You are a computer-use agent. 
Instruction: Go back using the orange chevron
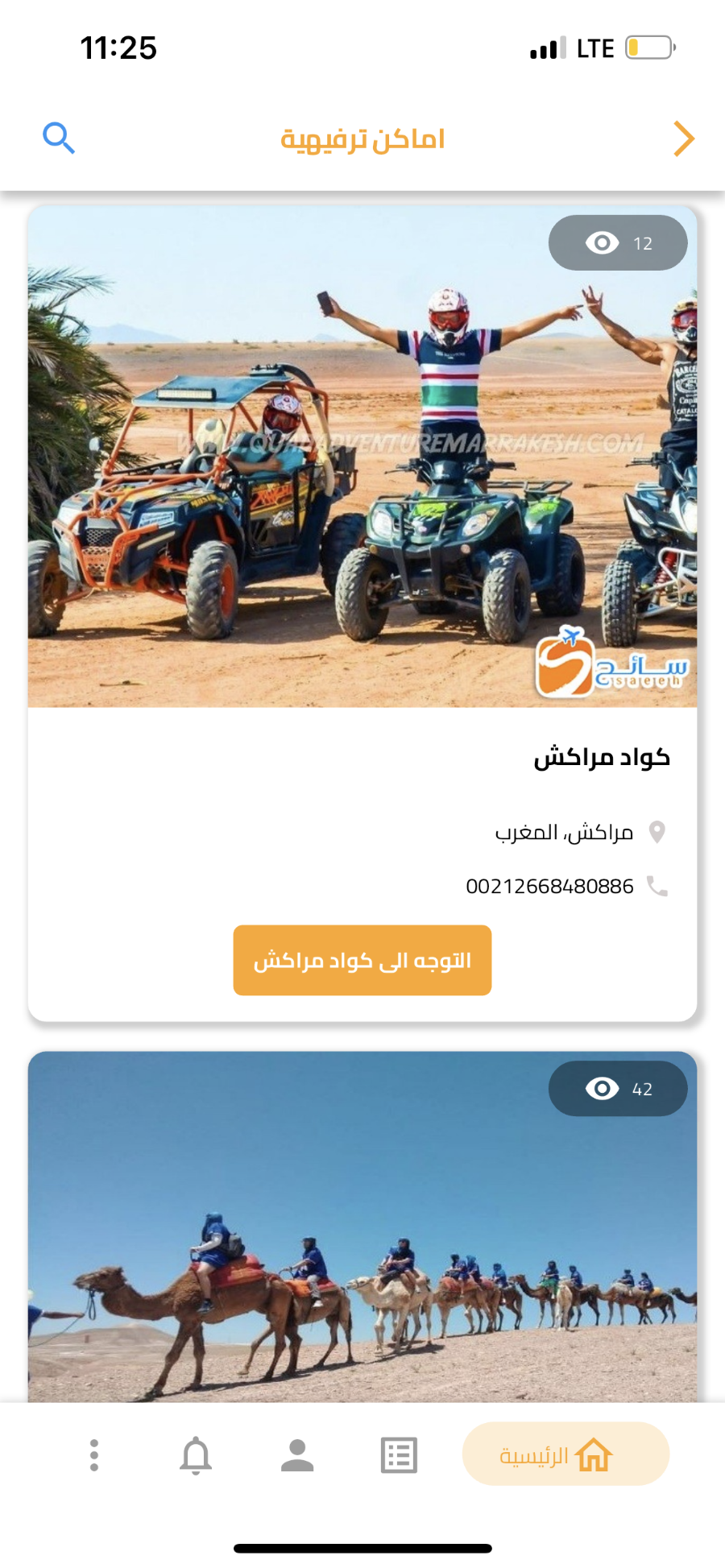(684, 139)
